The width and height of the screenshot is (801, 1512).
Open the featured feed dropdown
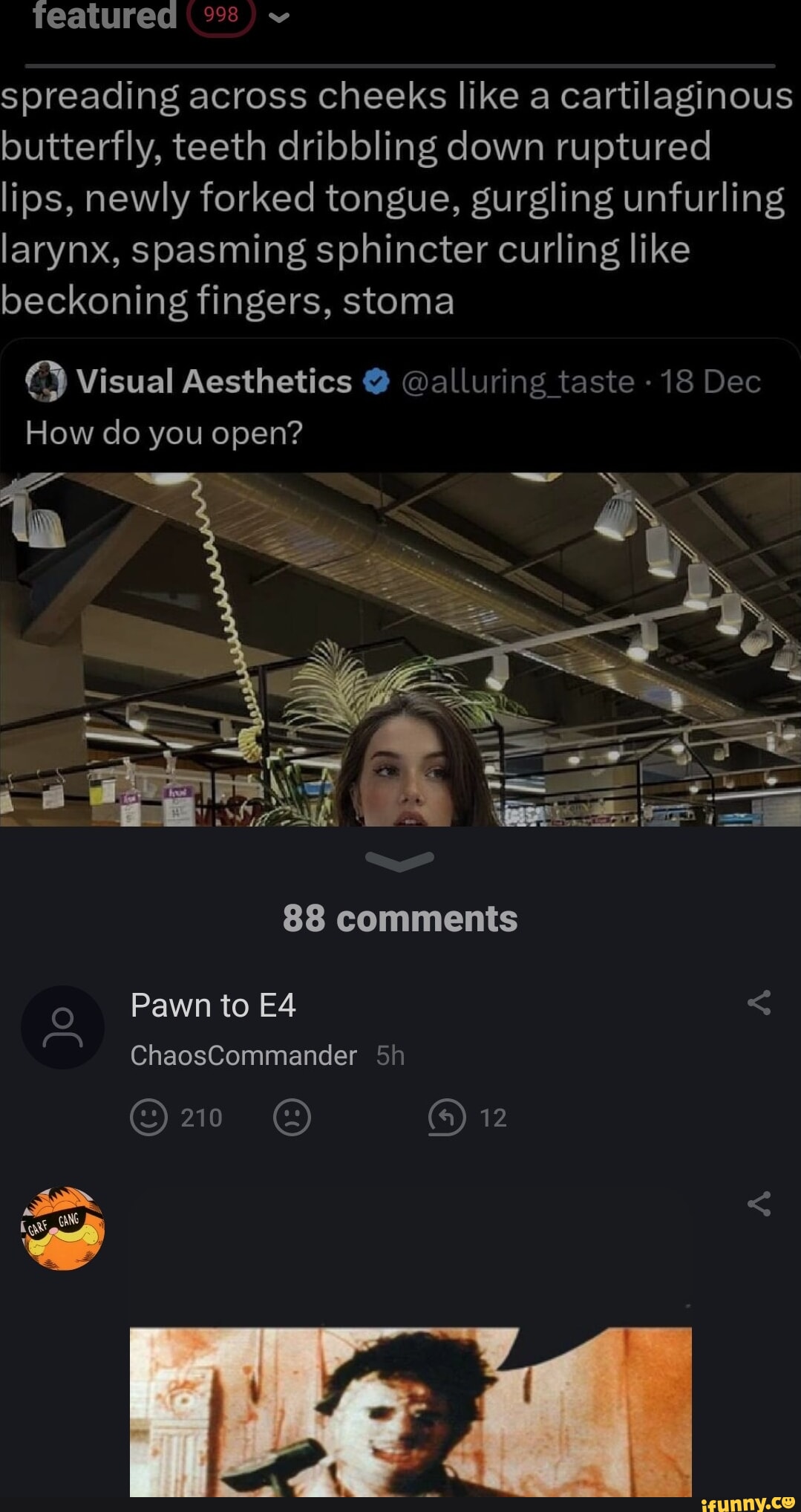(x=278, y=18)
